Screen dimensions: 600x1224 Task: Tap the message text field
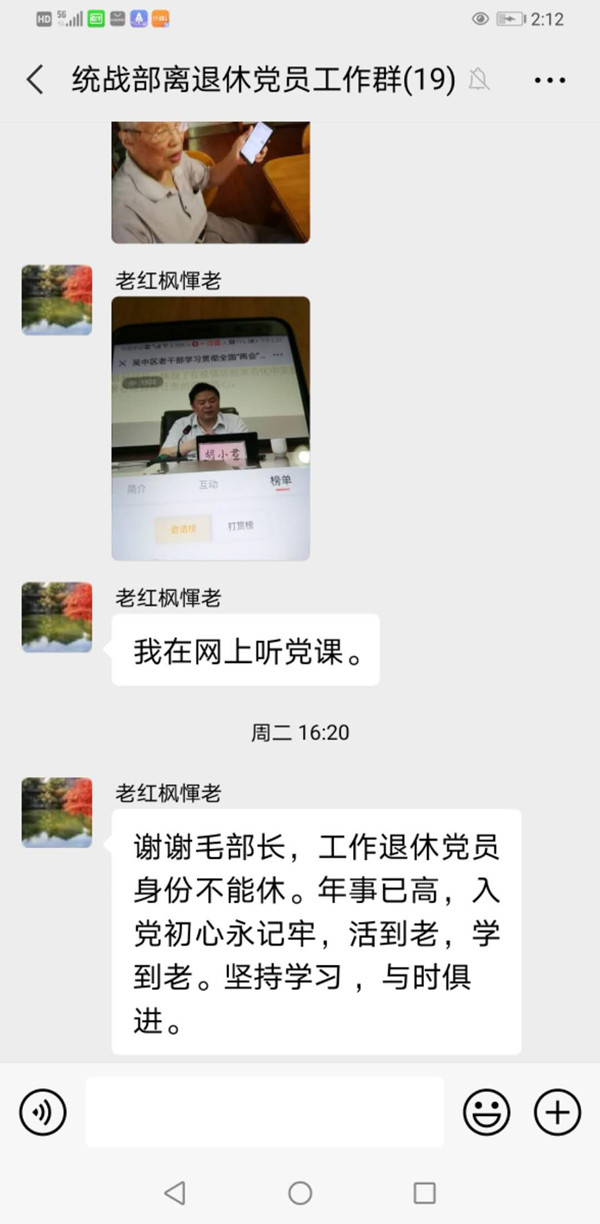[x=265, y=1112]
